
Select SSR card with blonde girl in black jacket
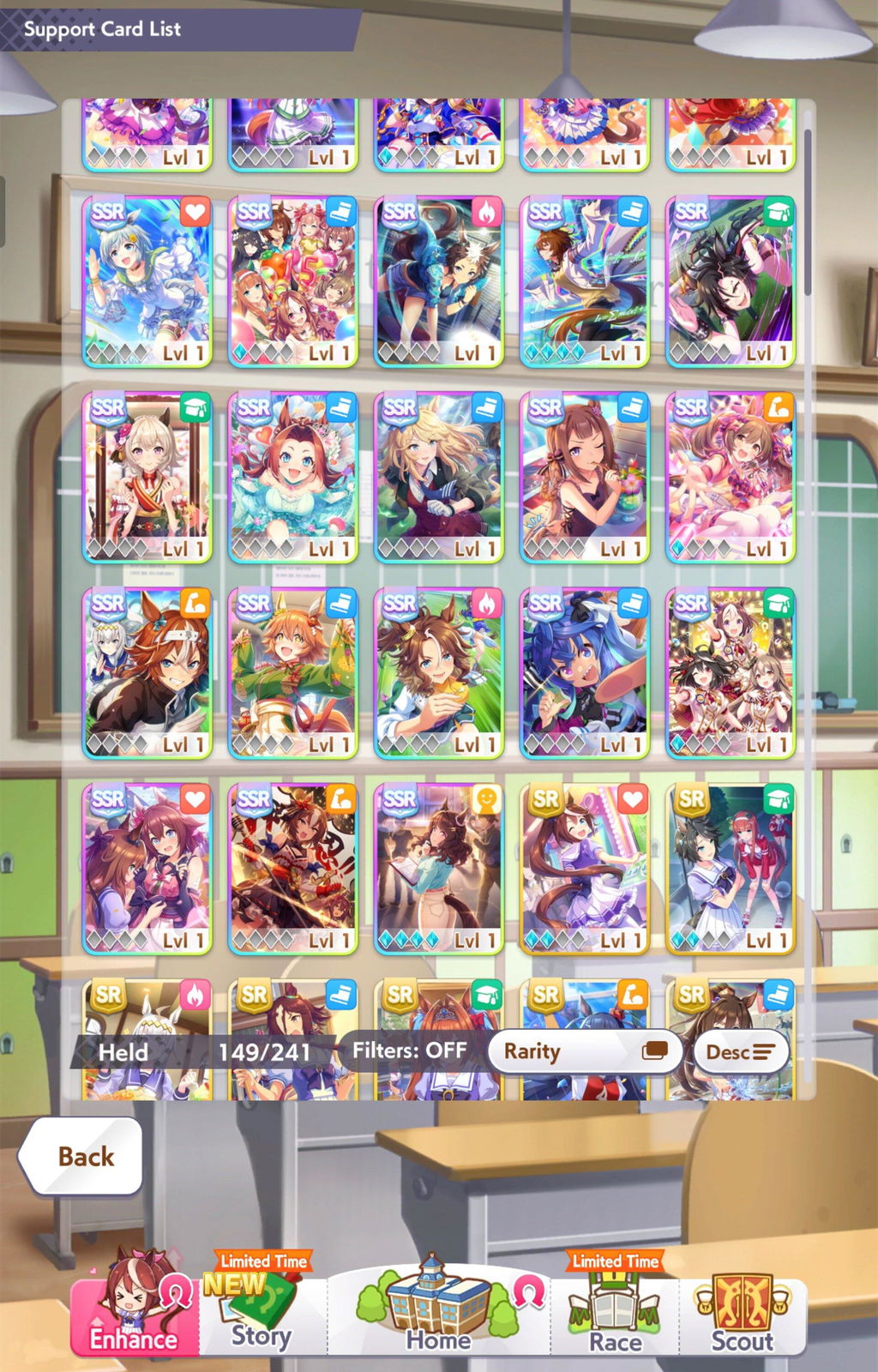tap(439, 478)
